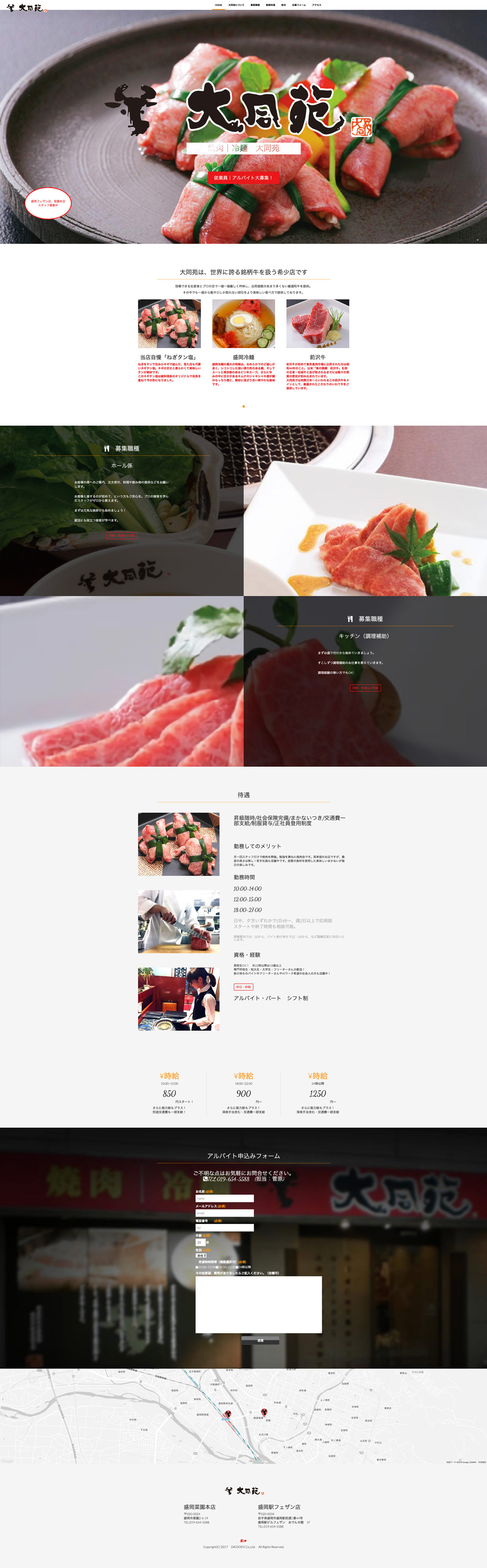Open the 給与 section from the menu
This screenshot has width=487, height=1568.
point(284,5)
